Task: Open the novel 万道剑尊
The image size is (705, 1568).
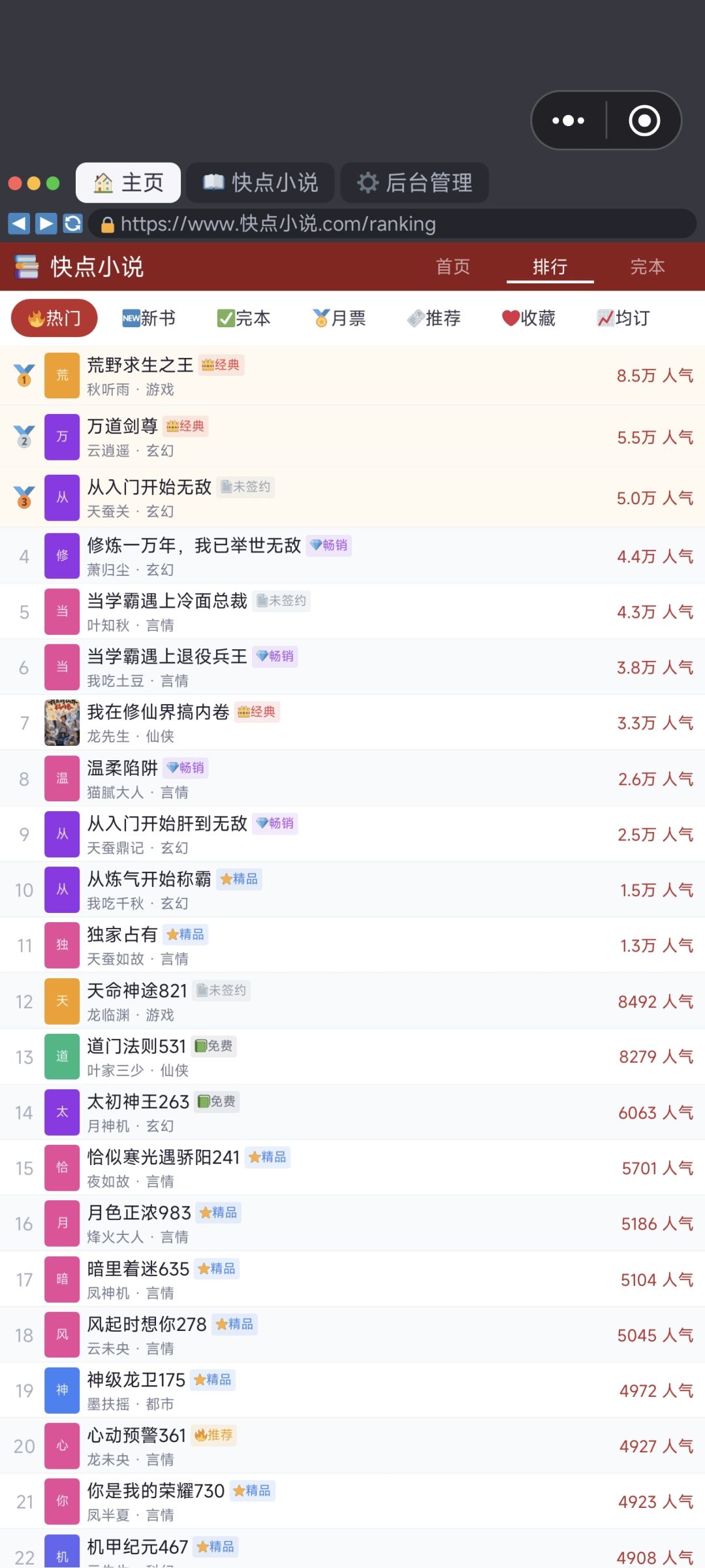Action: pyautogui.click(x=352, y=437)
